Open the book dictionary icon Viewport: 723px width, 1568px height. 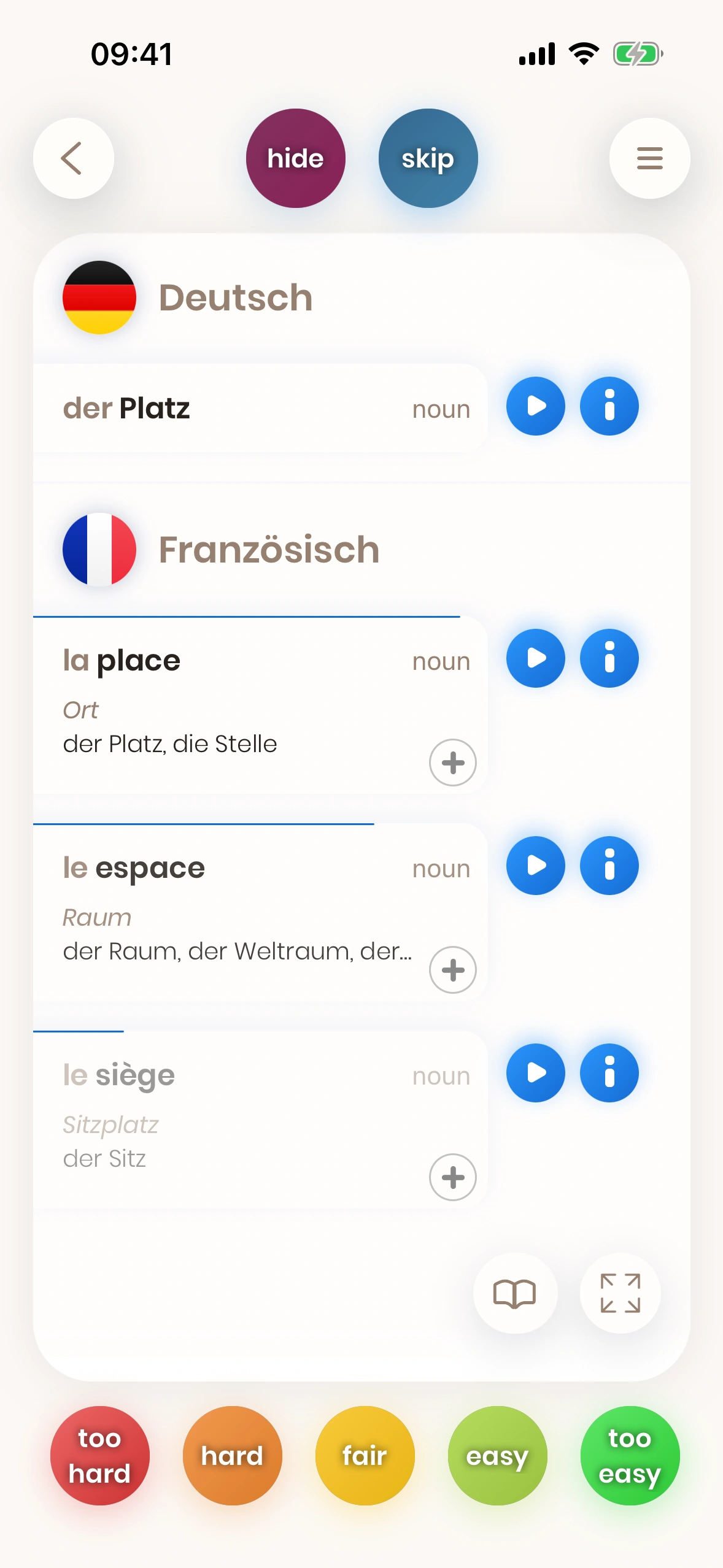coord(514,1293)
